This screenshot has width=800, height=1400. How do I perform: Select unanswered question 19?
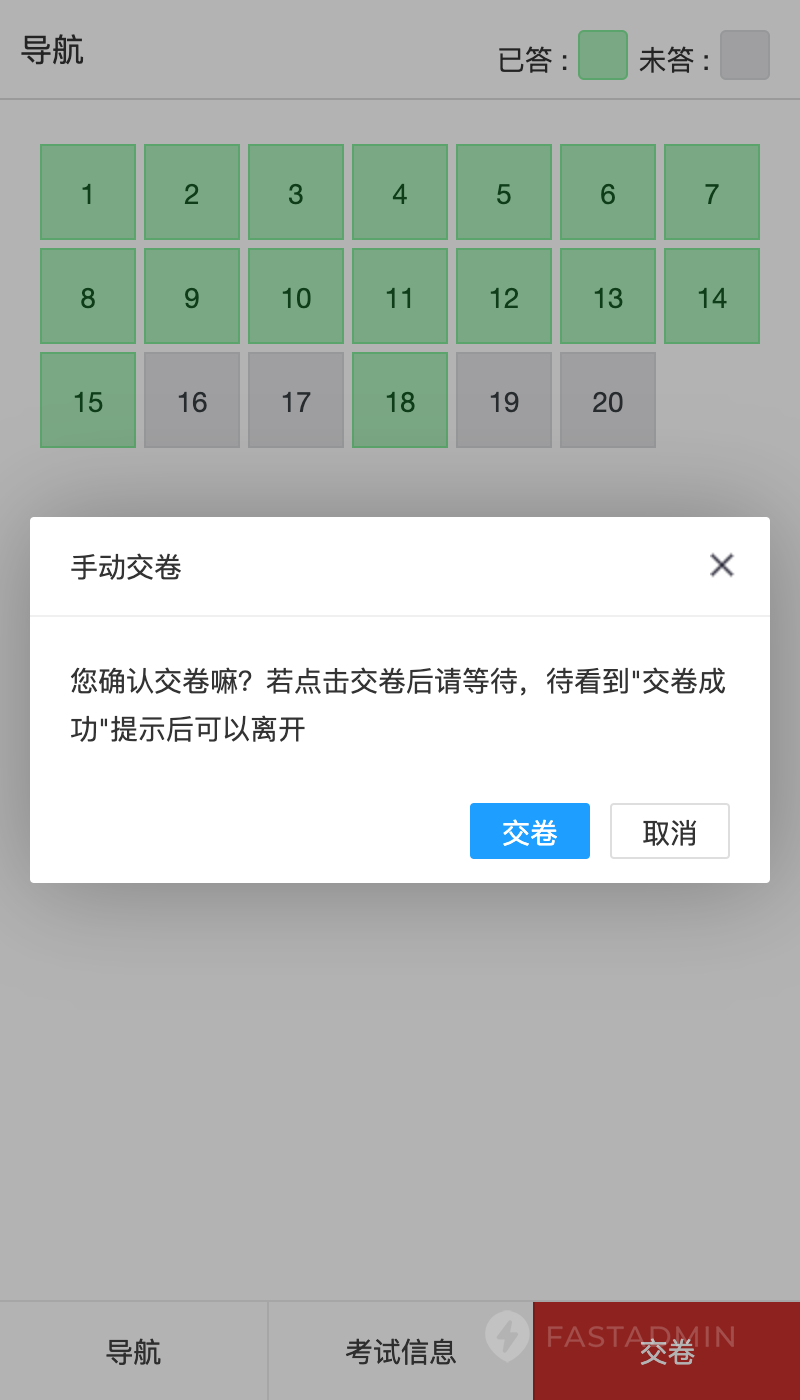504,401
